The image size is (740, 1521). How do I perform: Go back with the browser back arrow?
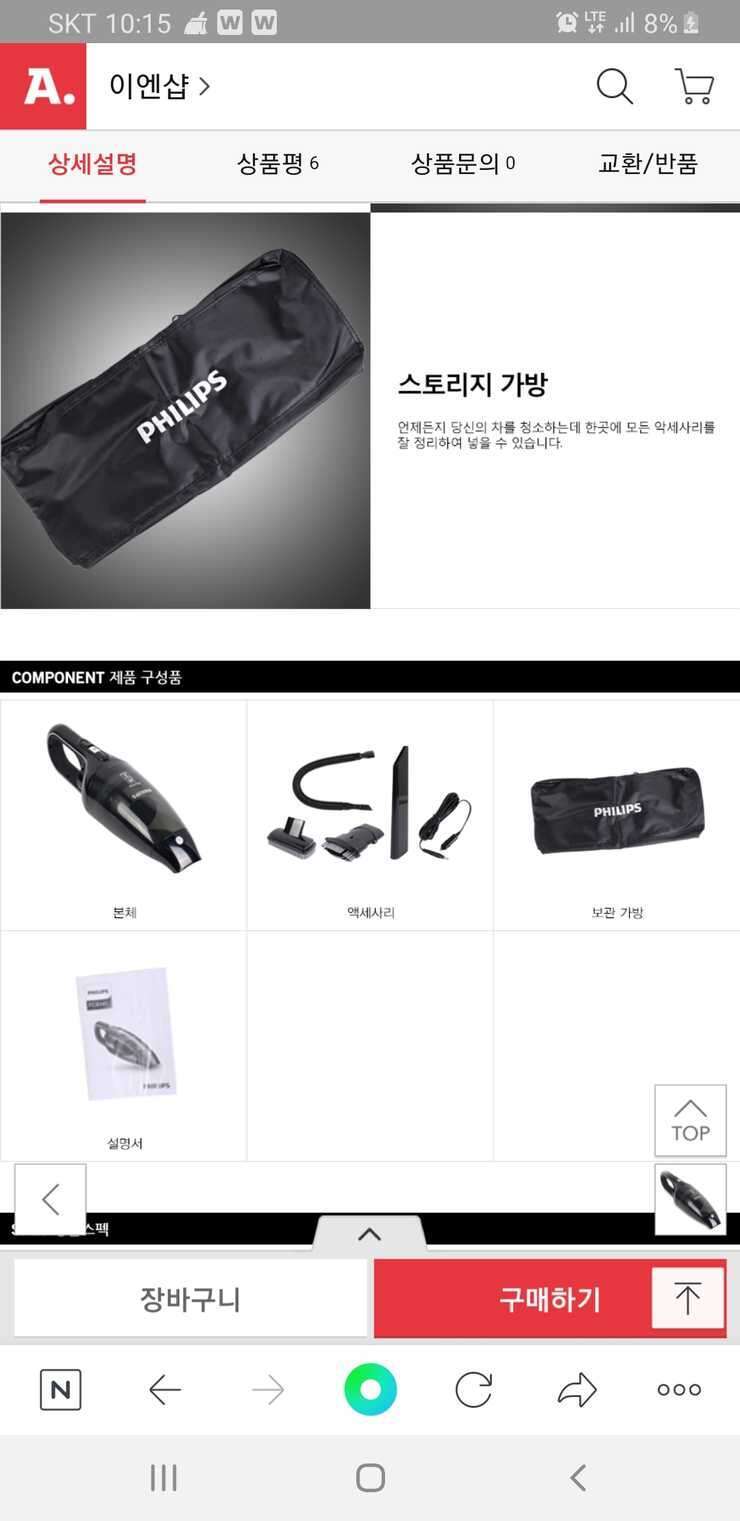coord(165,1389)
